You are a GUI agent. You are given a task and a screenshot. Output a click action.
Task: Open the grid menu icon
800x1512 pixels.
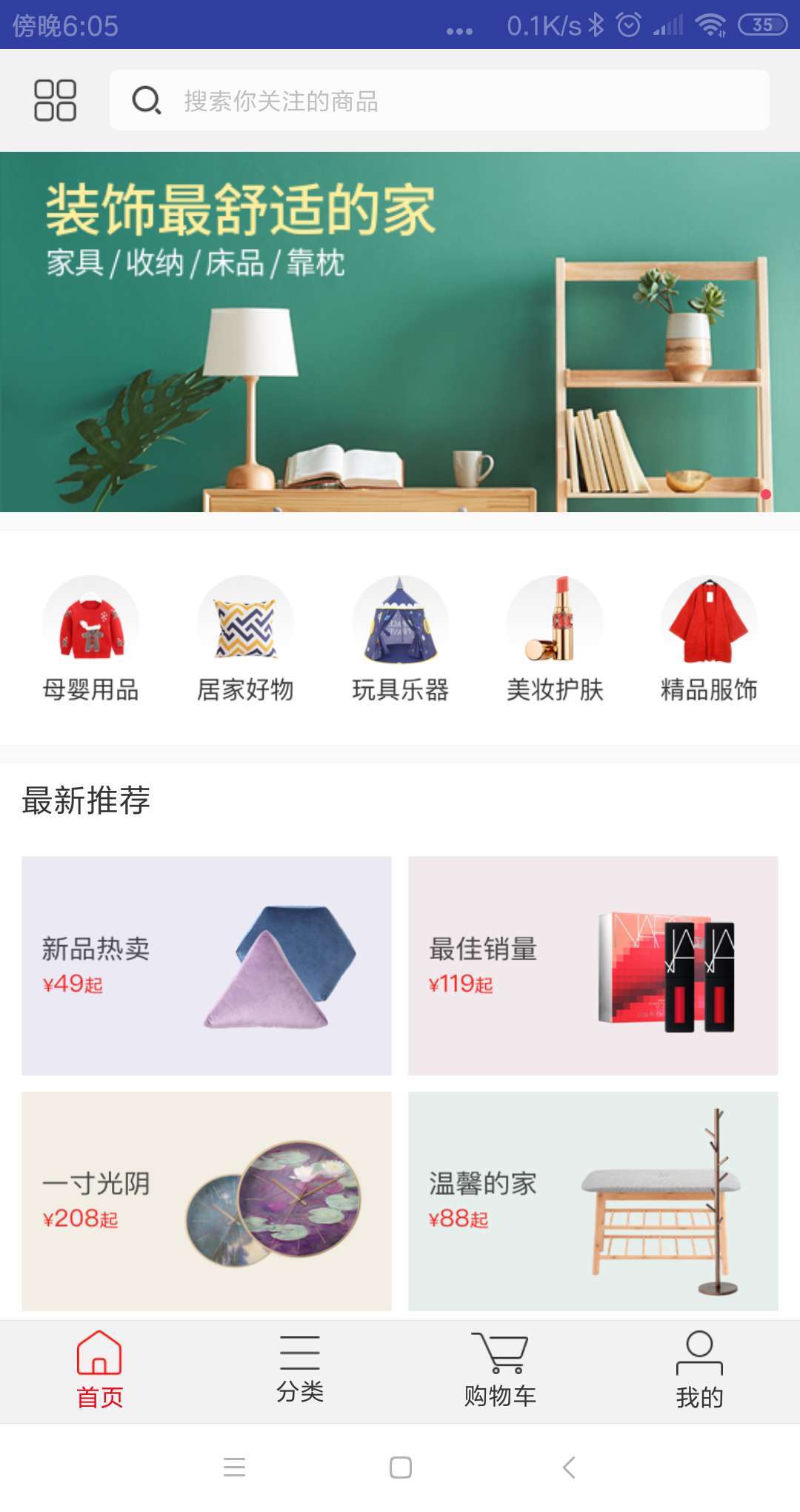coord(56,100)
